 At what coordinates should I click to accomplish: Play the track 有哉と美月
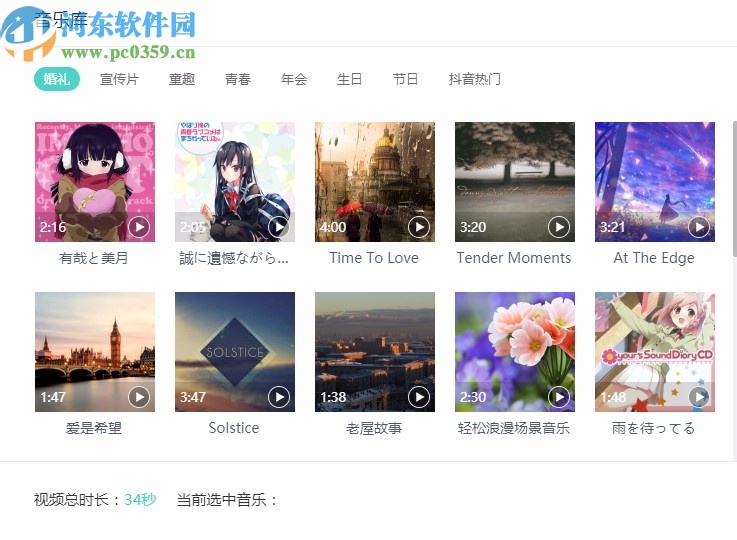click(x=139, y=227)
